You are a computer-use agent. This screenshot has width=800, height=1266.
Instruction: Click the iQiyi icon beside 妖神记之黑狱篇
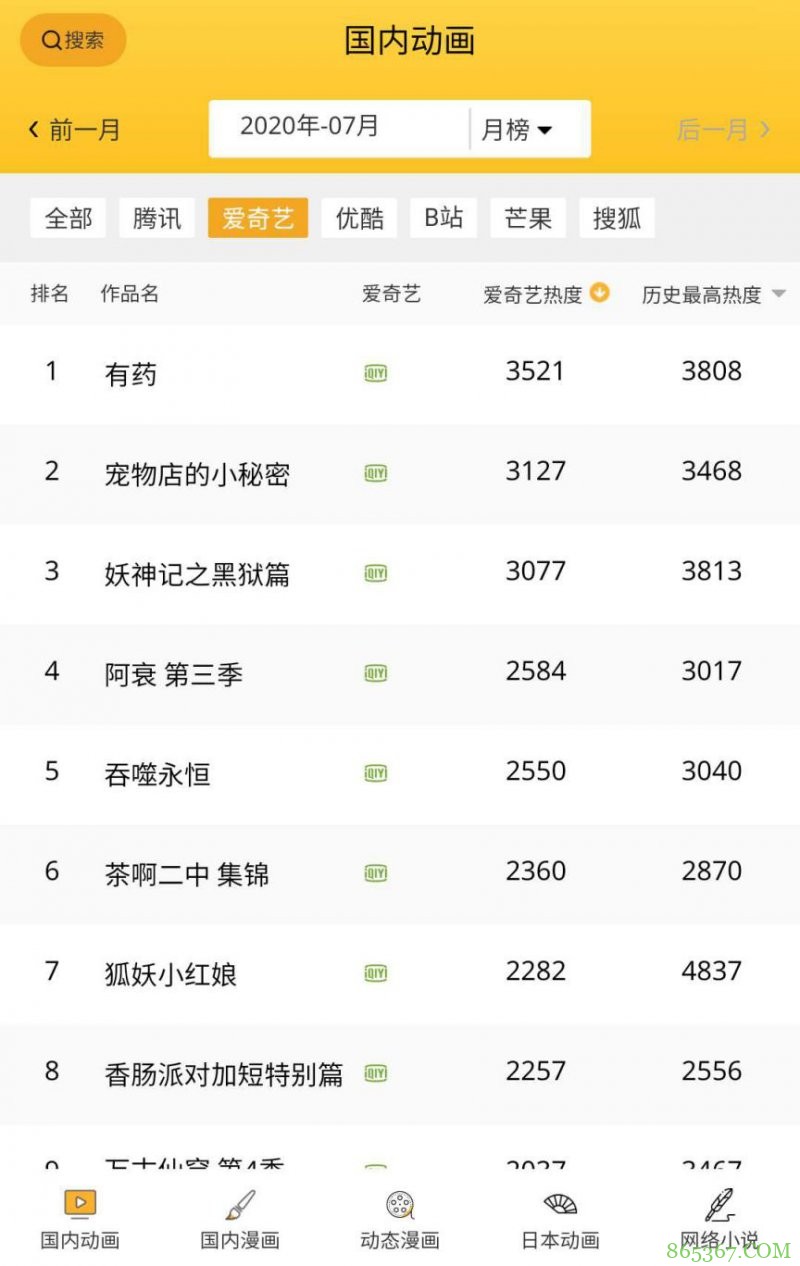click(x=374, y=571)
